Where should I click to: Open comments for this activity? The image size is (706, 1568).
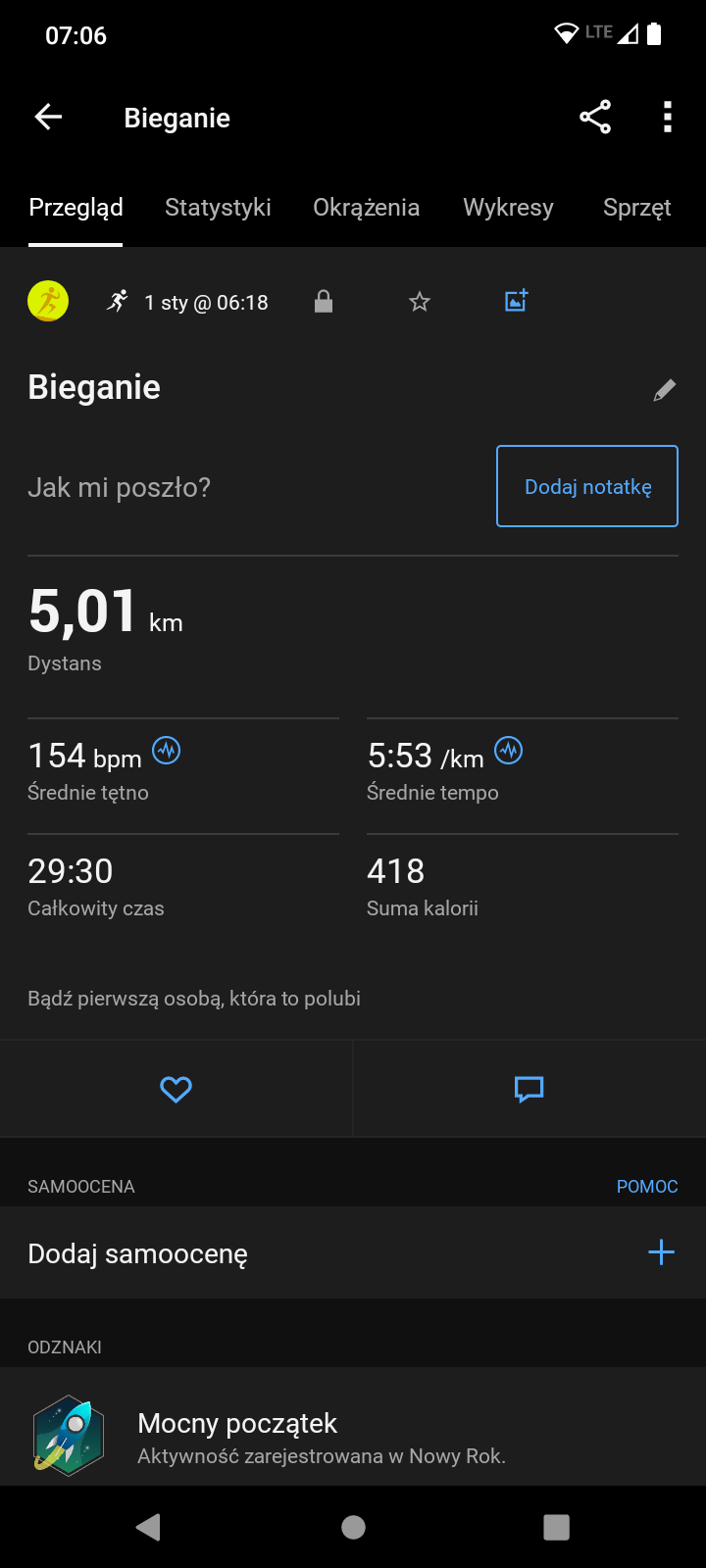[x=529, y=1089]
